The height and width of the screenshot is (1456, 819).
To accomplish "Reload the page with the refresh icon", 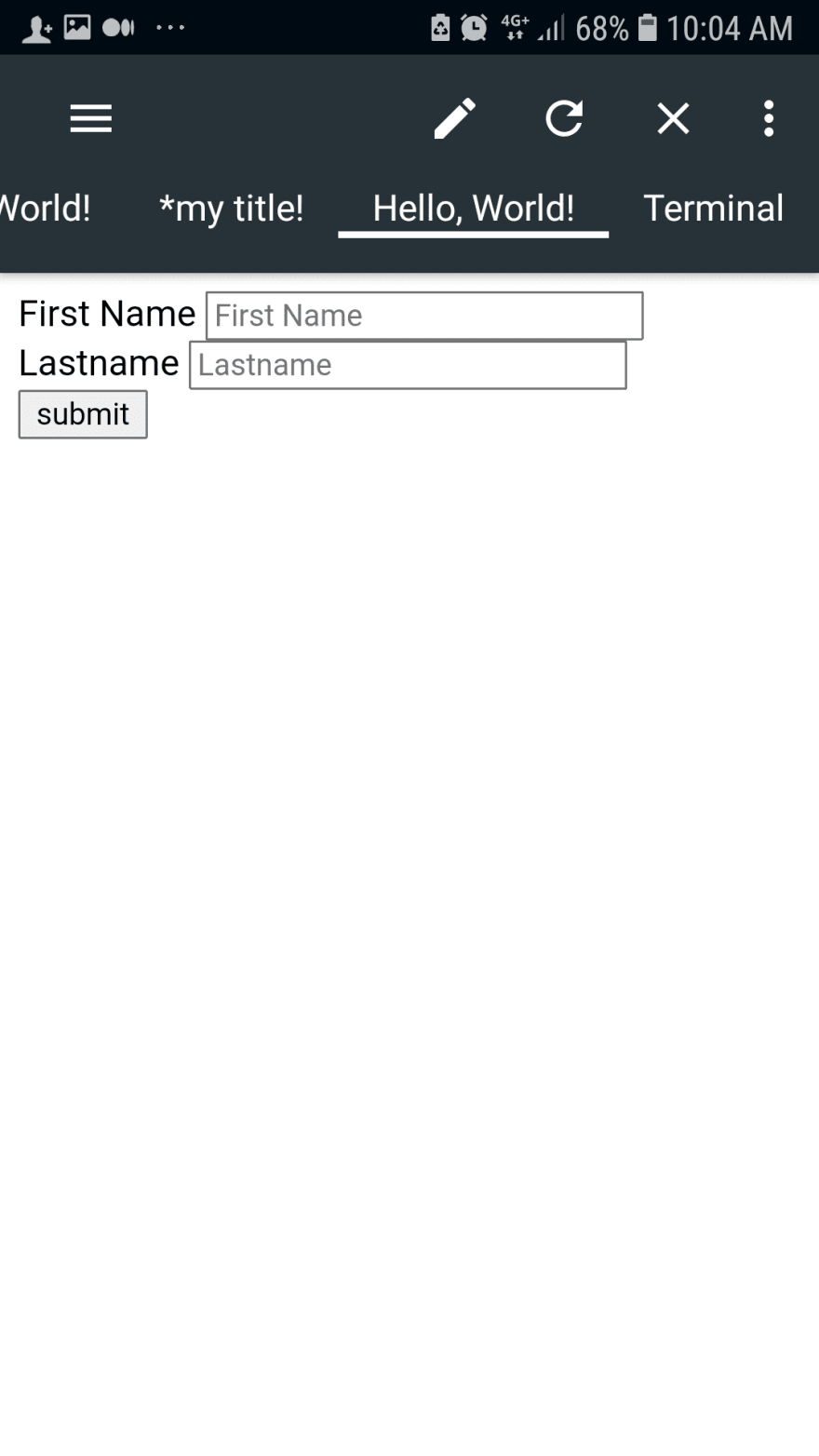I will [x=564, y=118].
